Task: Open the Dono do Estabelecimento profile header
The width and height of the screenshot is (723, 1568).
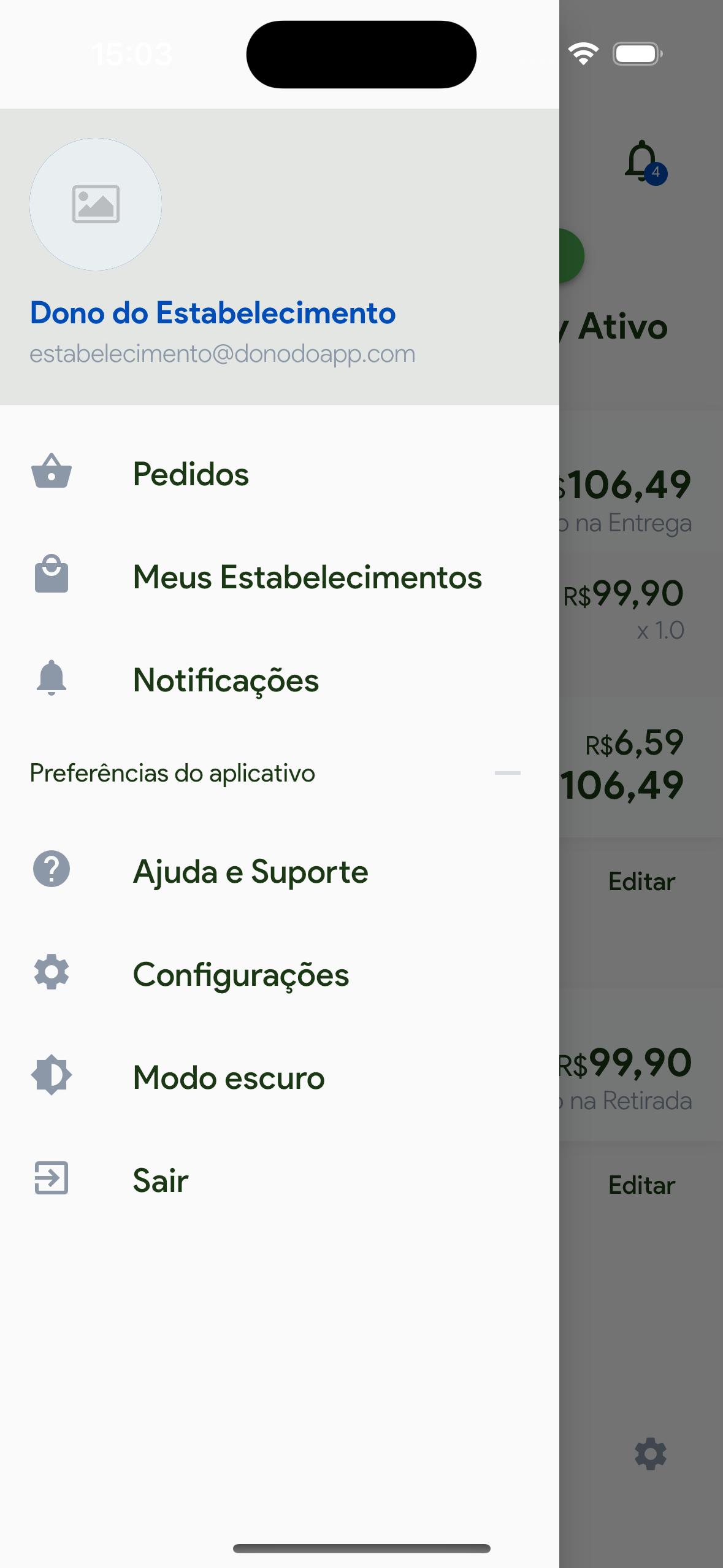Action: click(x=280, y=256)
